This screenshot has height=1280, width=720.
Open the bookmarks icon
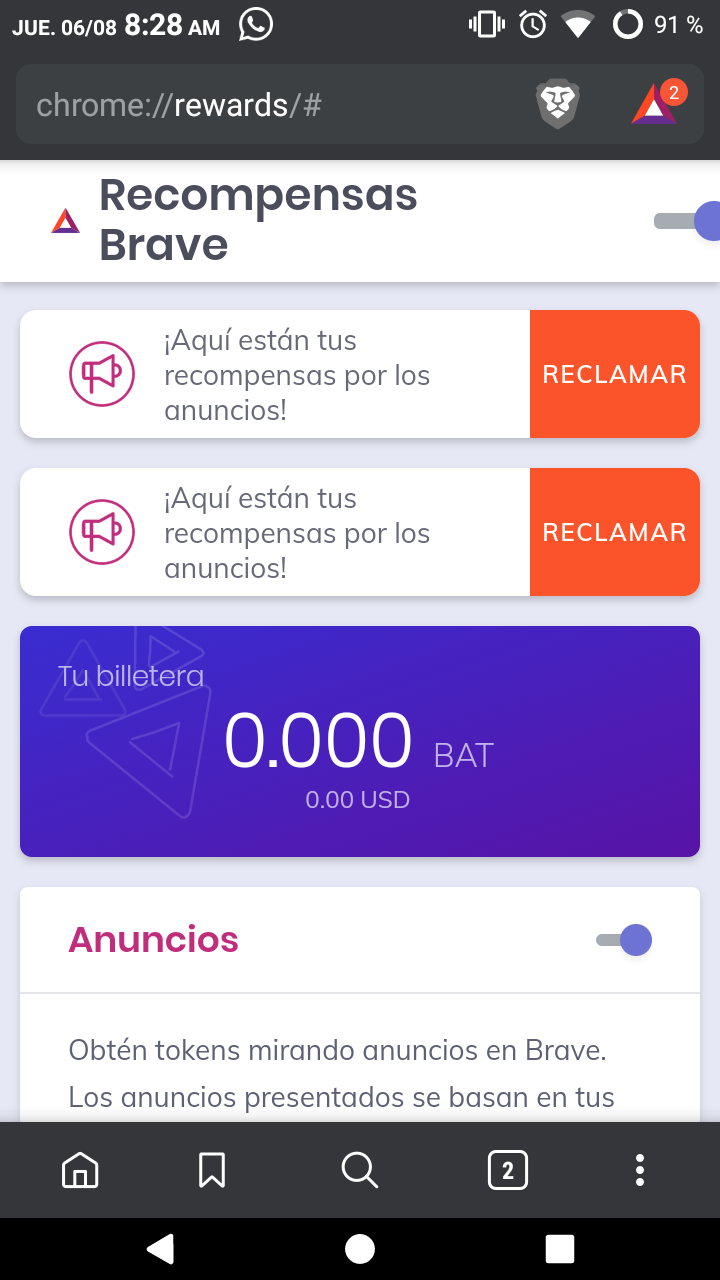(x=212, y=1170)
